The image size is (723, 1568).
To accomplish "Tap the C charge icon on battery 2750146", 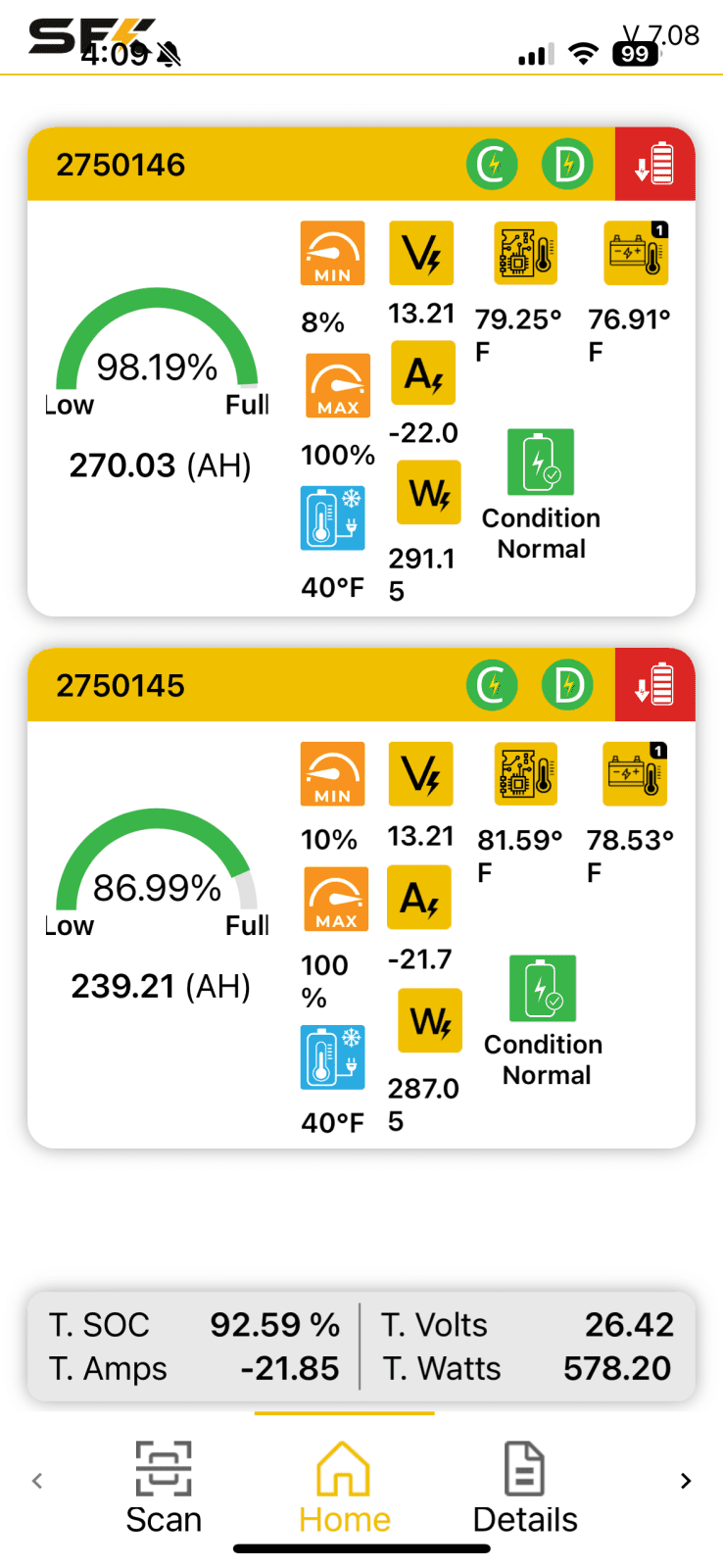I will pos(492,164).
